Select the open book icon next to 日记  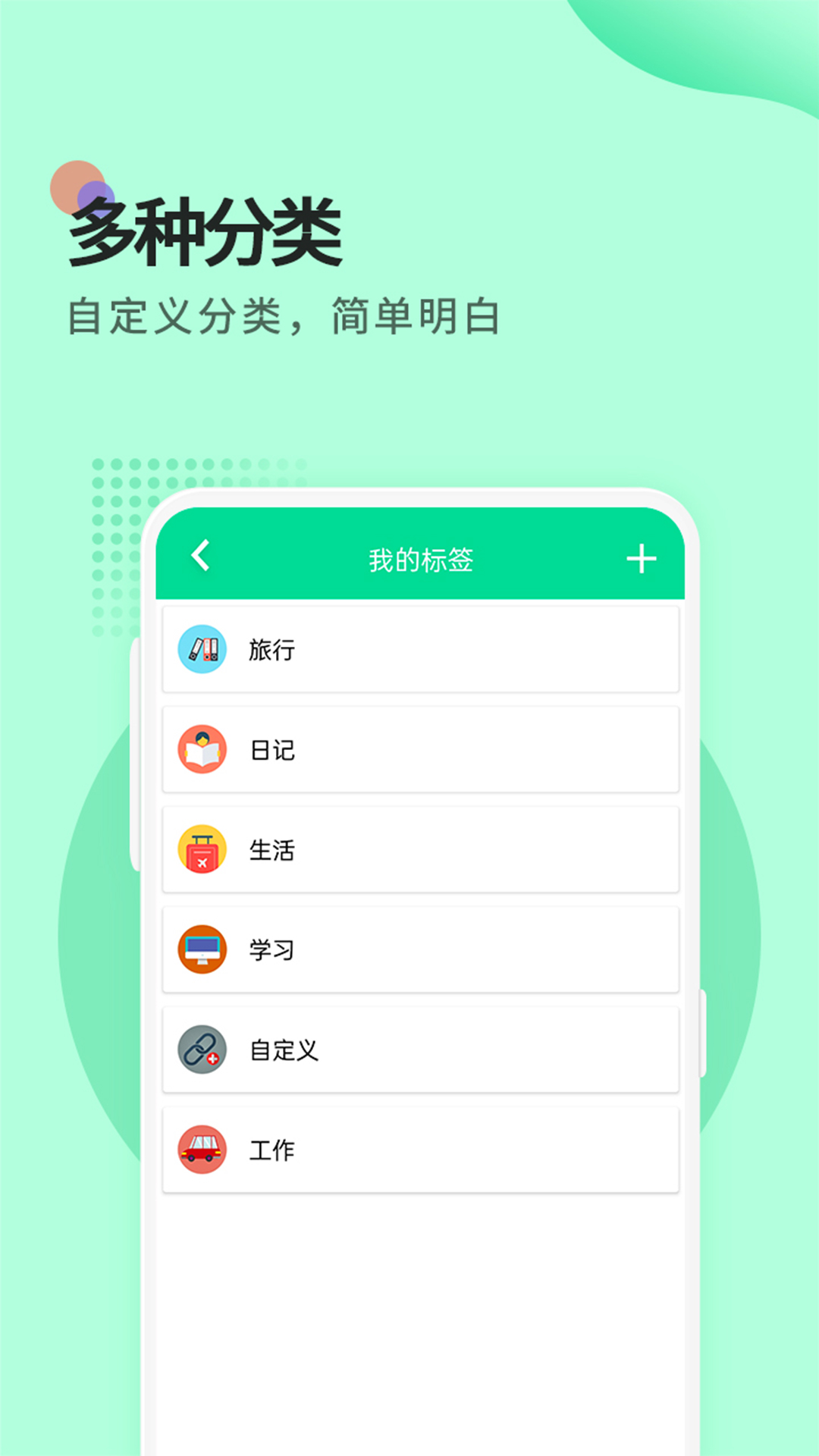pos(202,749)
